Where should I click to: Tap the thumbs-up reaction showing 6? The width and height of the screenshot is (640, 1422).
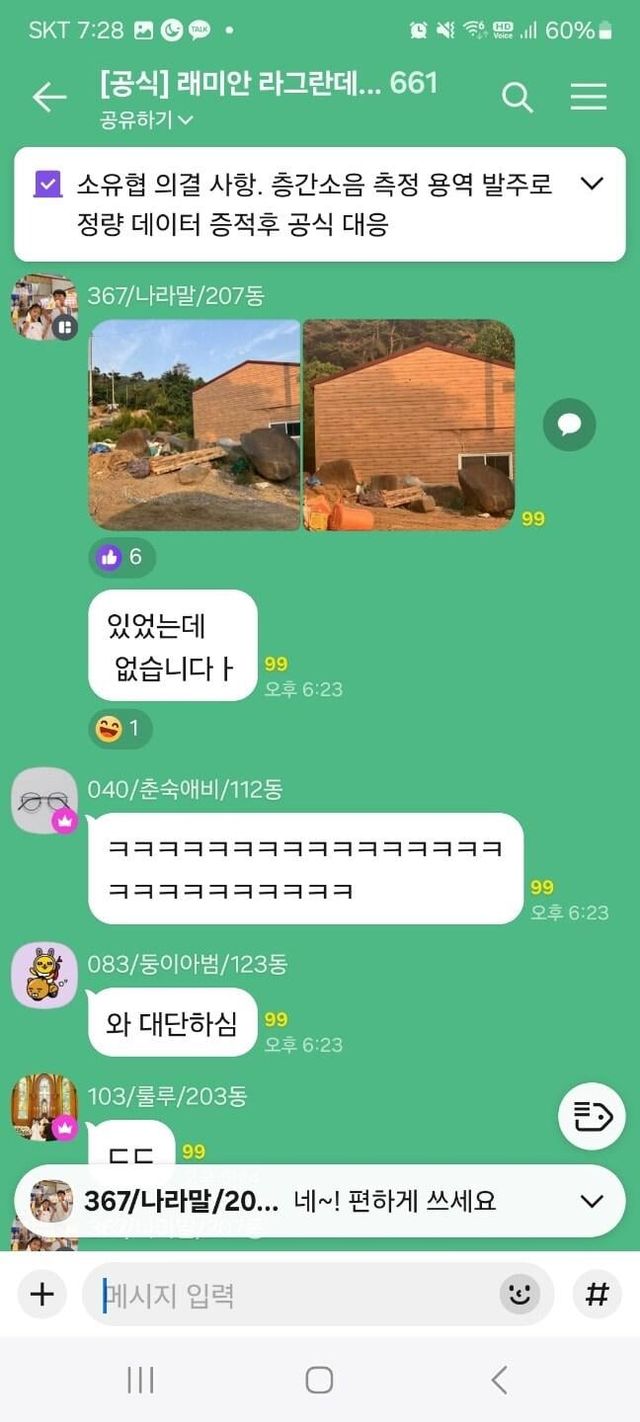pos(122,557)
